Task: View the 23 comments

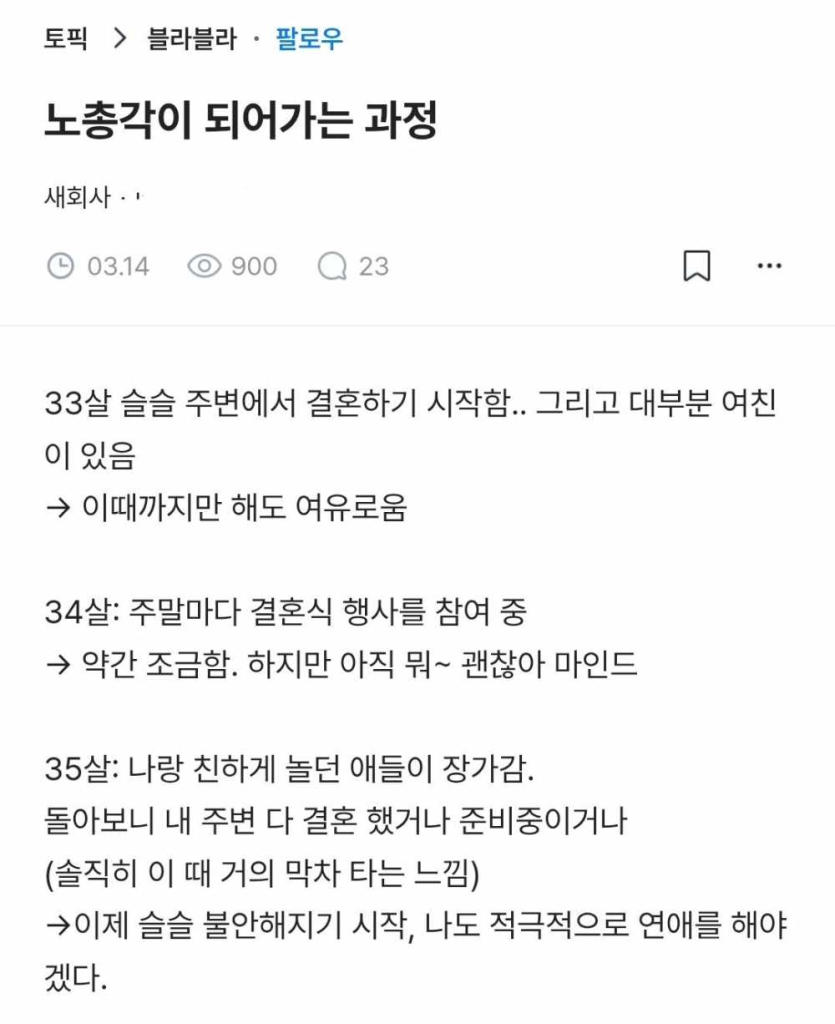Action: [353, 266]
